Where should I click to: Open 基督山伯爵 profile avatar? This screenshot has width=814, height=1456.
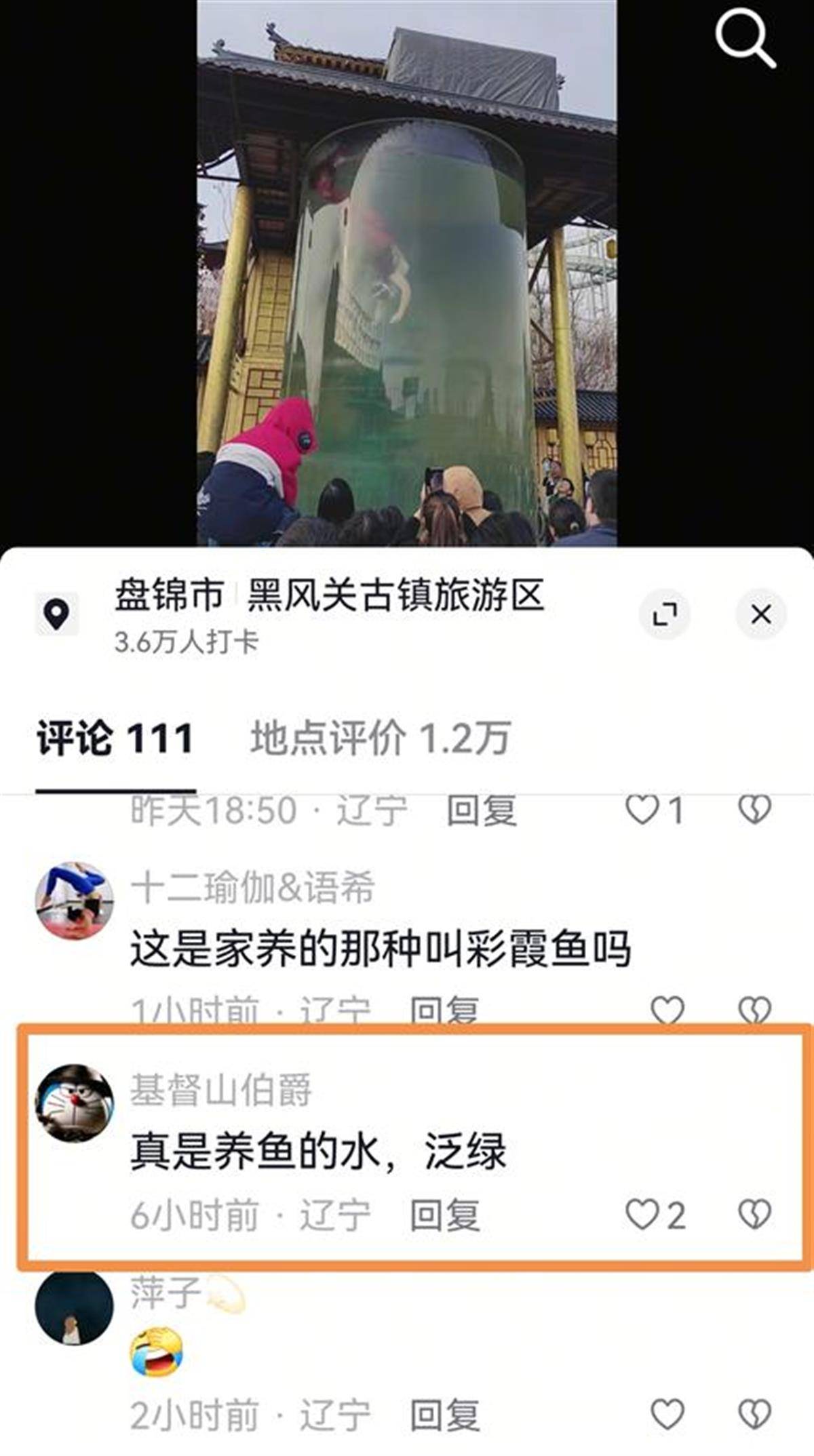[74, 1102]
